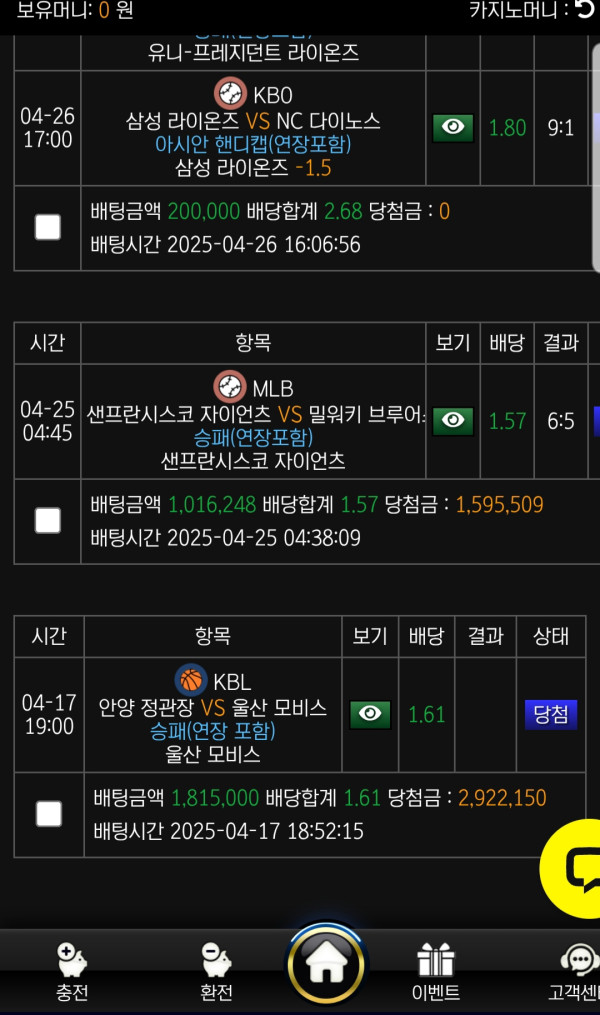Image resolution: width=600 pixels, height=1015 pixels.
Task: Refresh the casino money balance
Action: (x=585, y=10)
